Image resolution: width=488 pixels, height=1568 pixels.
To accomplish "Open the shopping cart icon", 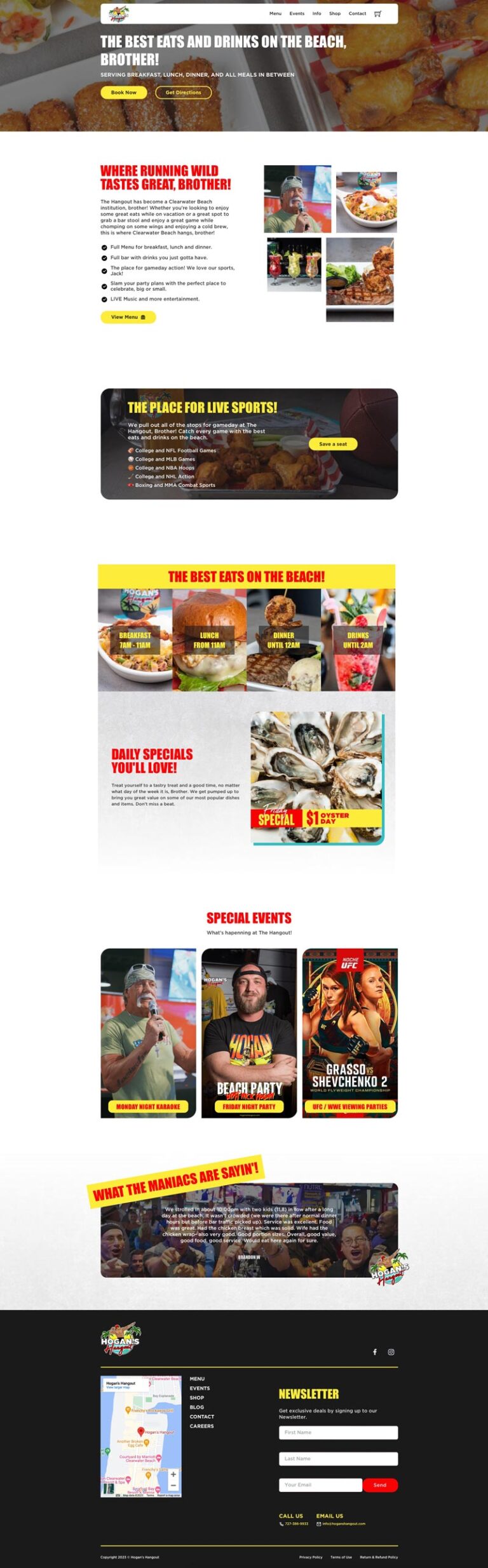I will 377,13.
